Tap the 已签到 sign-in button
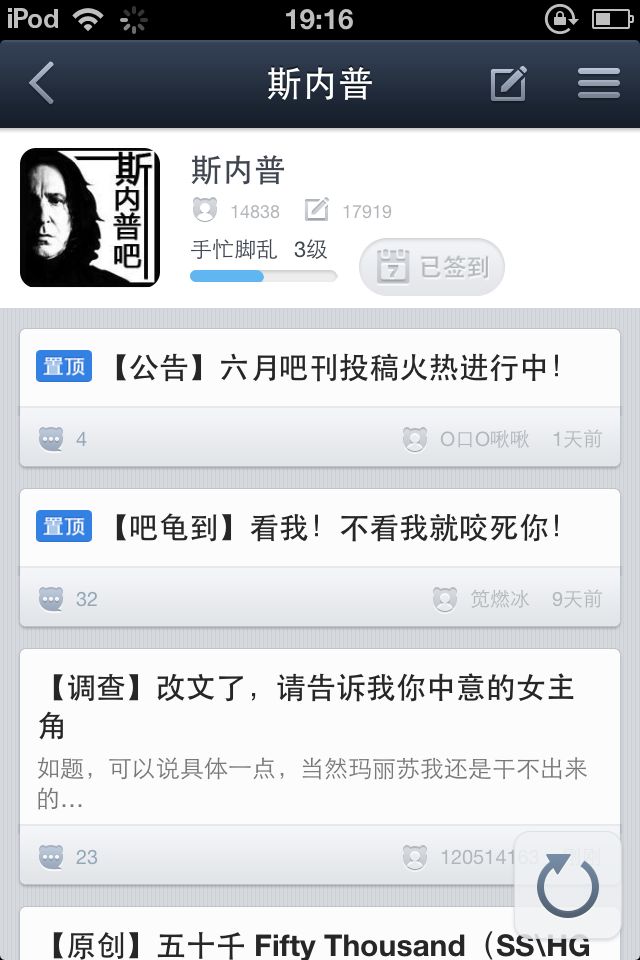The width and height of the screenshot is (640, 960). (432, 267)
